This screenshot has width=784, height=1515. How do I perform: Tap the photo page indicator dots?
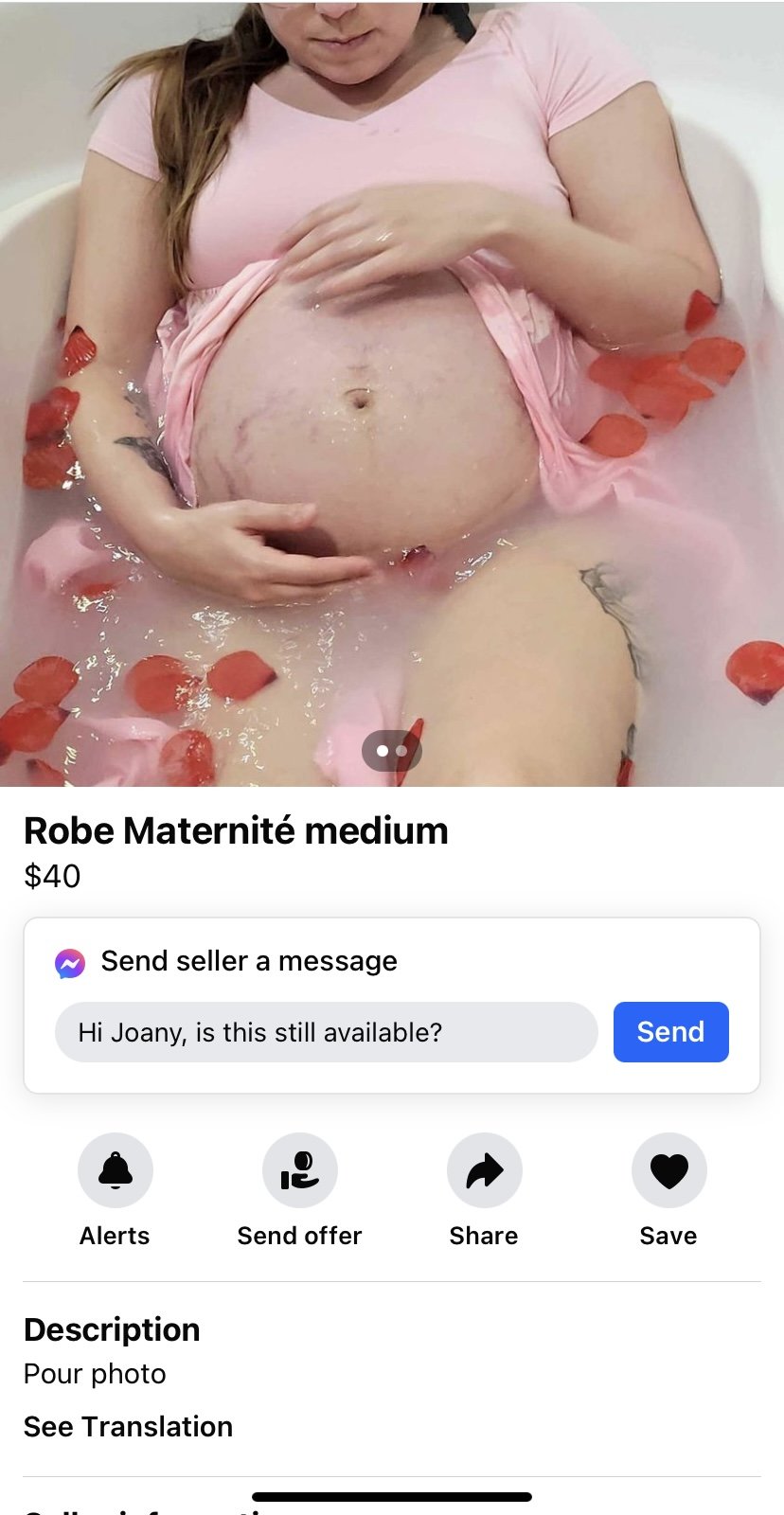[392, 751]
